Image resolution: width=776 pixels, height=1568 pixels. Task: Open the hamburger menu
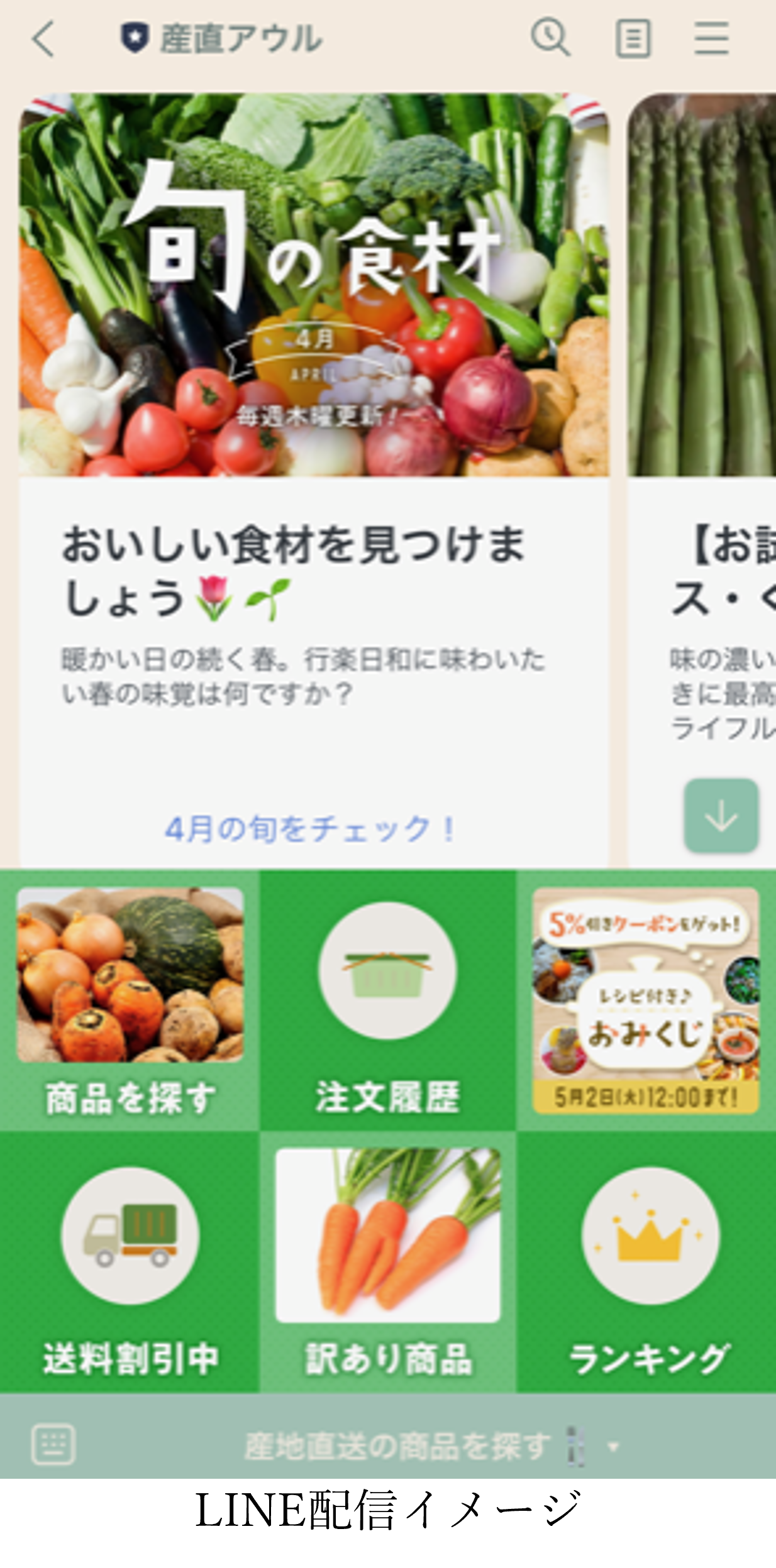(x=711, y=39)
